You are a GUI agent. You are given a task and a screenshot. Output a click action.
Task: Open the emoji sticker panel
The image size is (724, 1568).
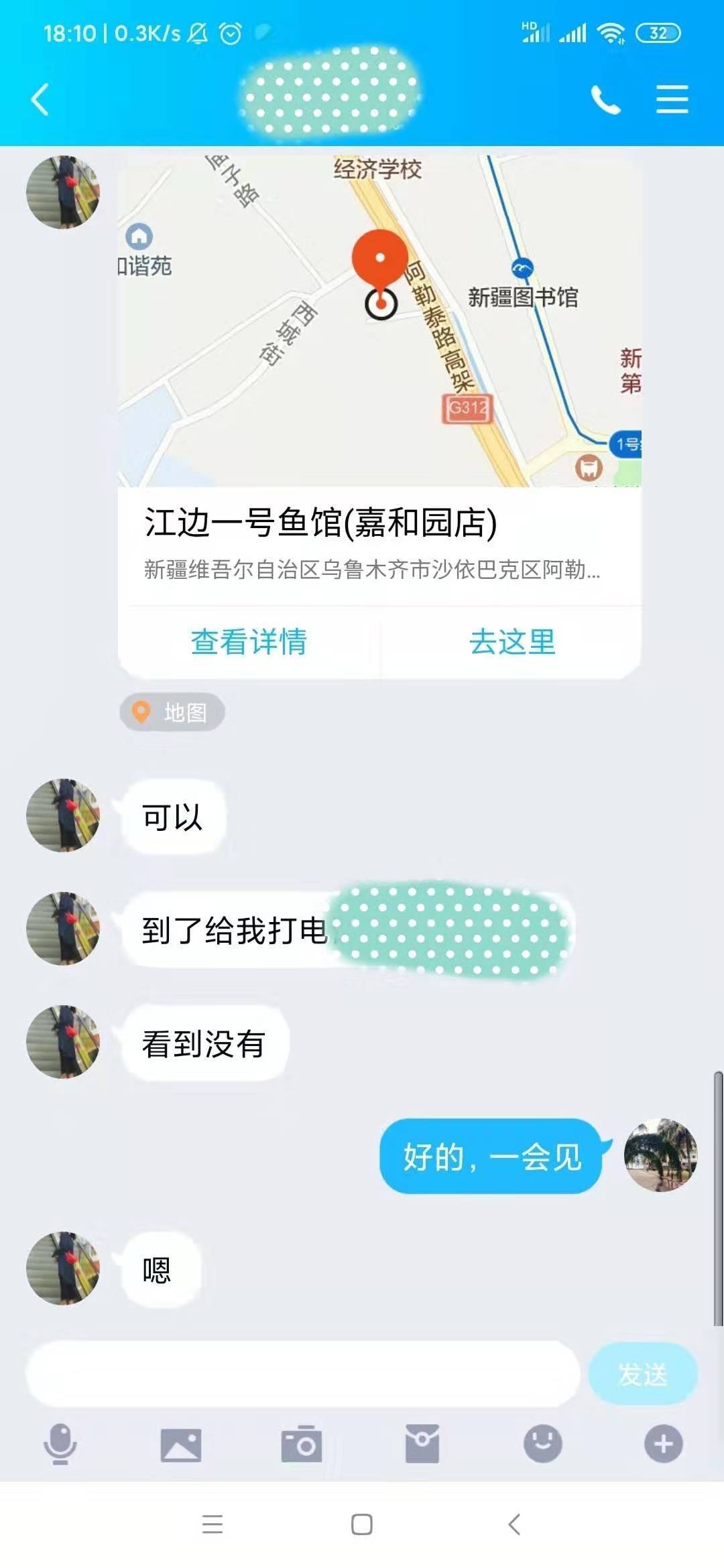click(x=543, y=1444)
